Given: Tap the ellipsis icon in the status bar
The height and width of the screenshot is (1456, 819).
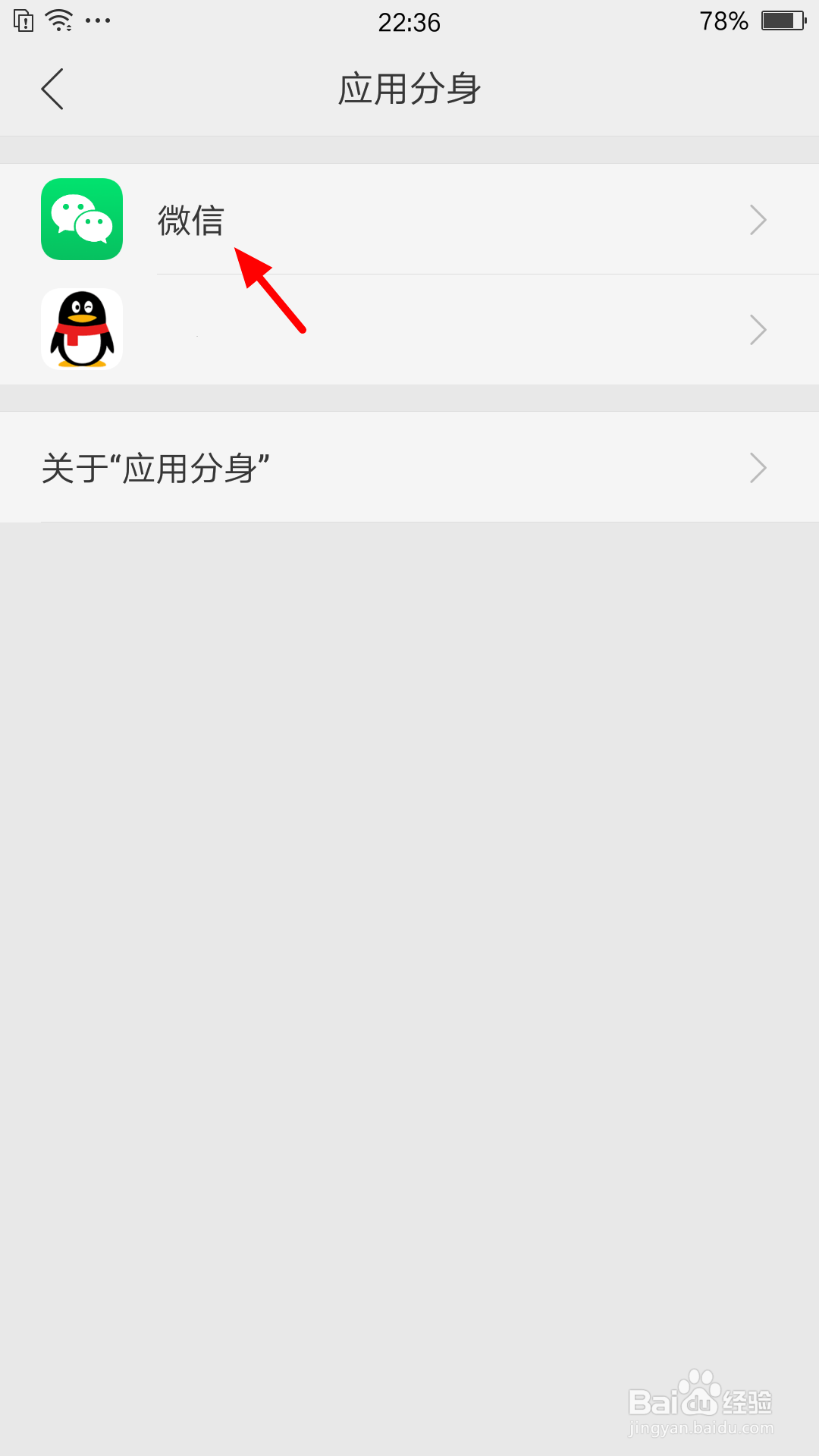Looking at the screenshot, I should coord(99,22).
